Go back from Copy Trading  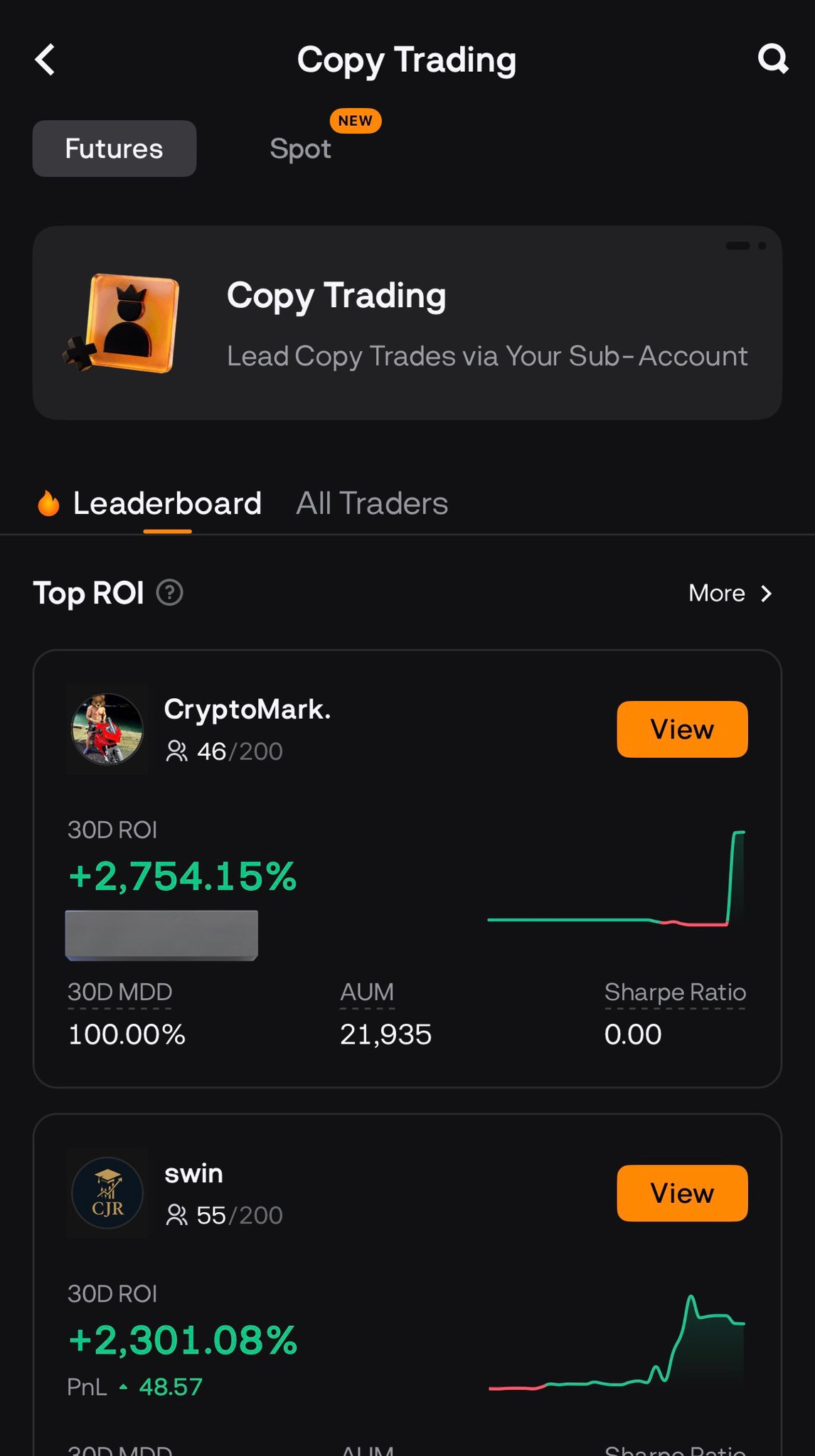tap(46, 60)
